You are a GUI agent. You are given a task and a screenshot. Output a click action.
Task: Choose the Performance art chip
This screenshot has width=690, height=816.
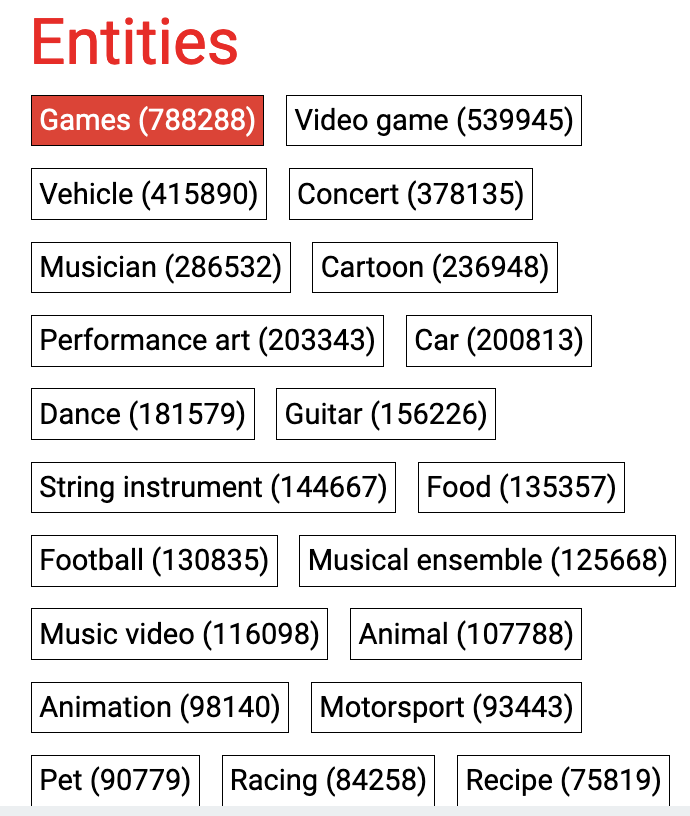pos(207,341)
